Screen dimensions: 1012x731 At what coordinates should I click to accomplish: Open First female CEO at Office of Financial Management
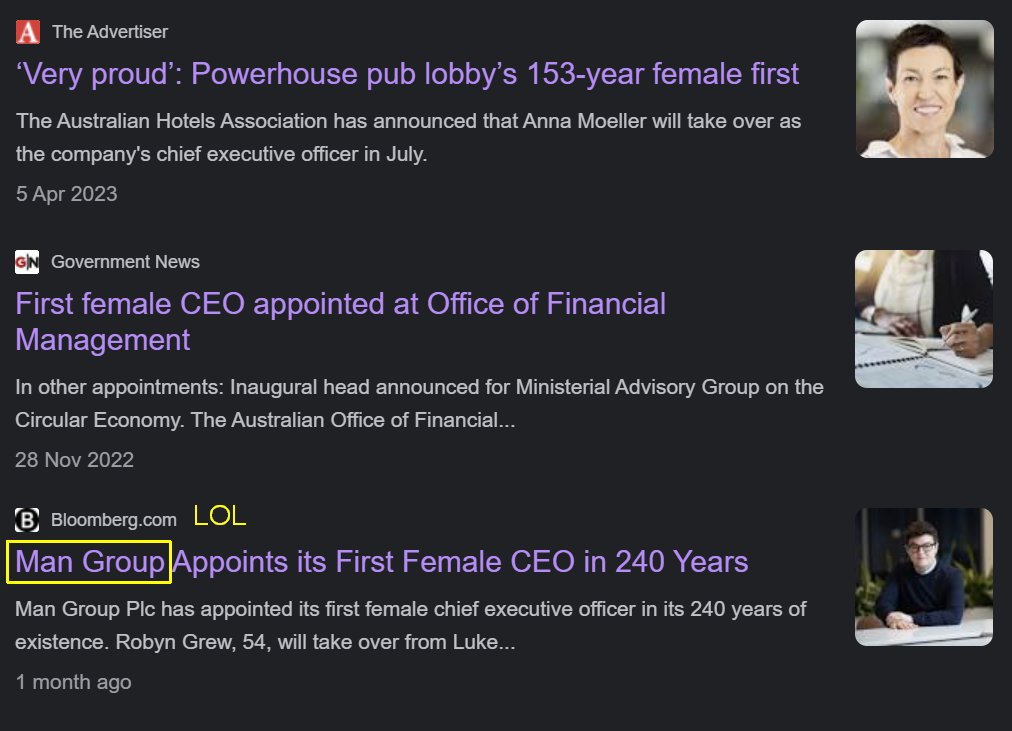340,304
